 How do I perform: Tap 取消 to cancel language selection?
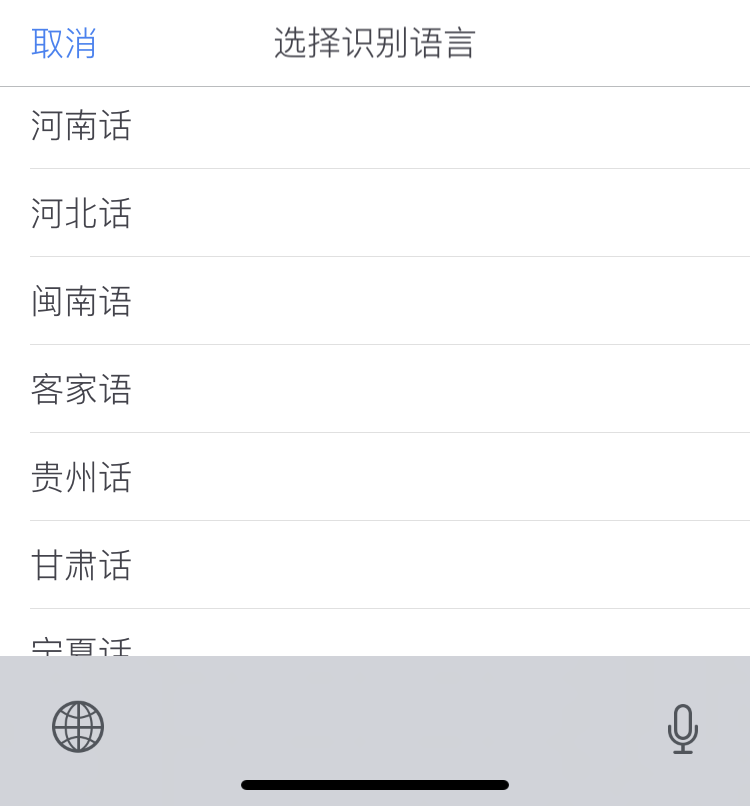(64, 43)
